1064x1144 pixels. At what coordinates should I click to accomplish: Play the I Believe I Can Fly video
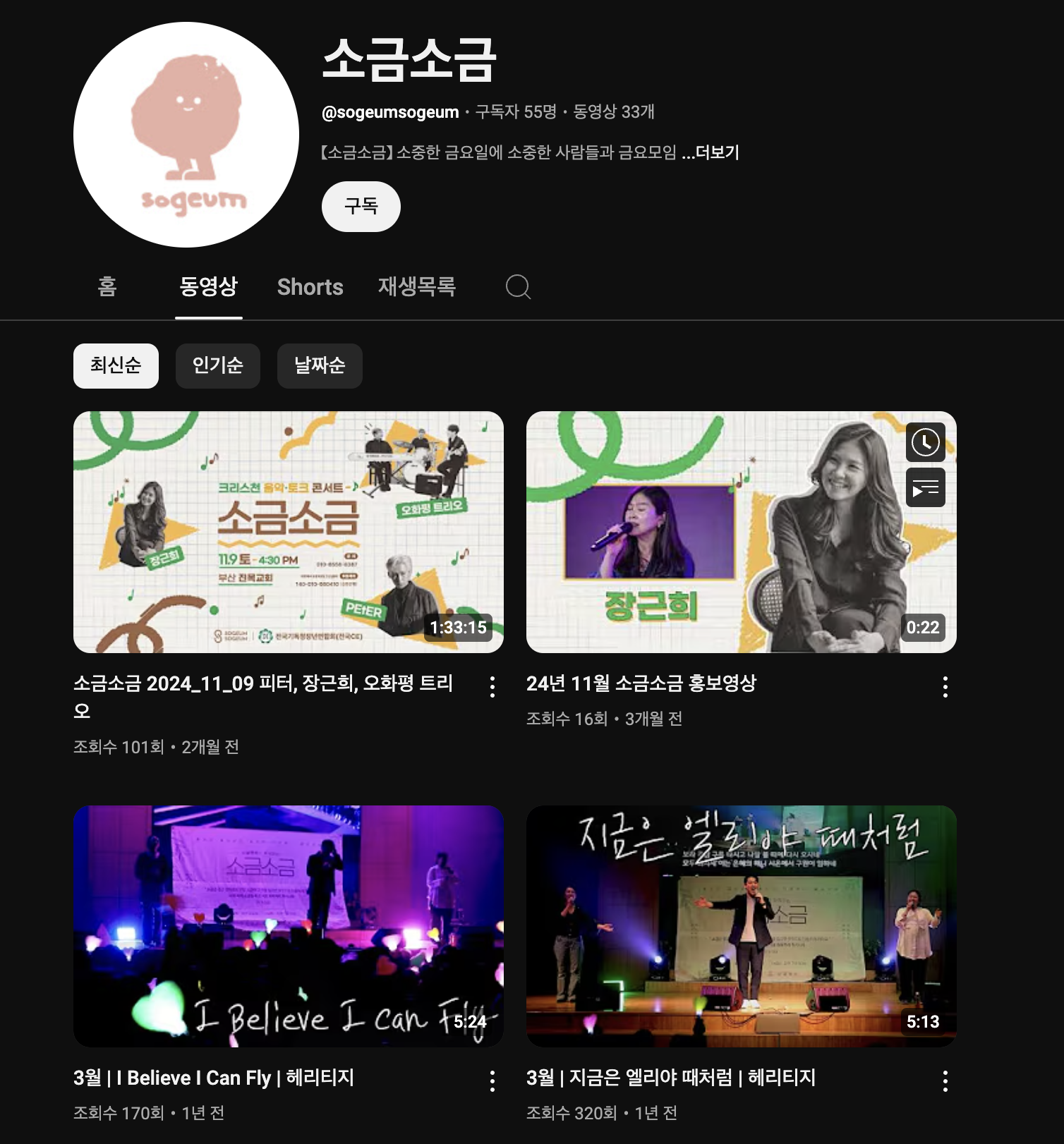point(288,925)
